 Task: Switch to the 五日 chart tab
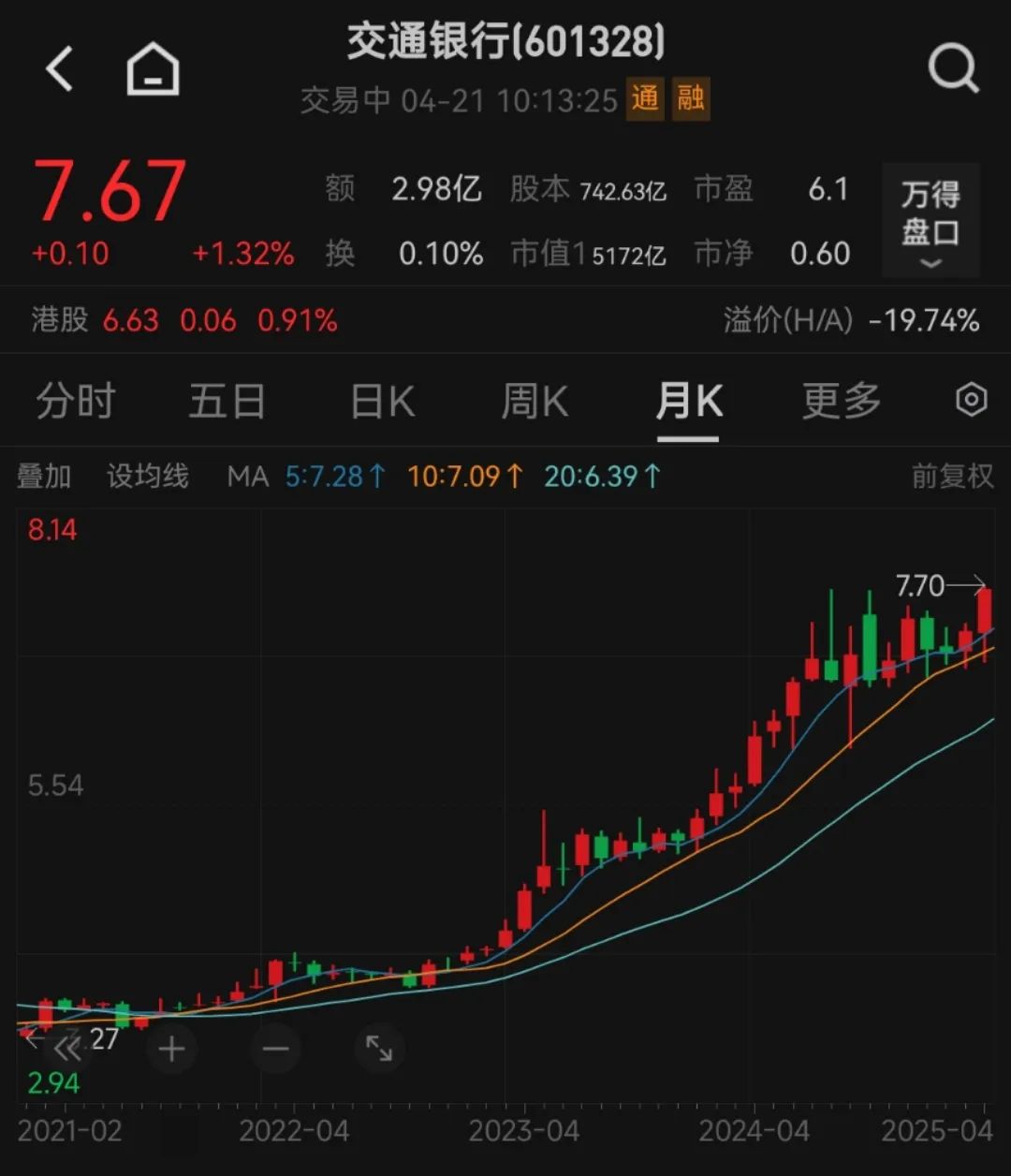(x=227, y=402)
